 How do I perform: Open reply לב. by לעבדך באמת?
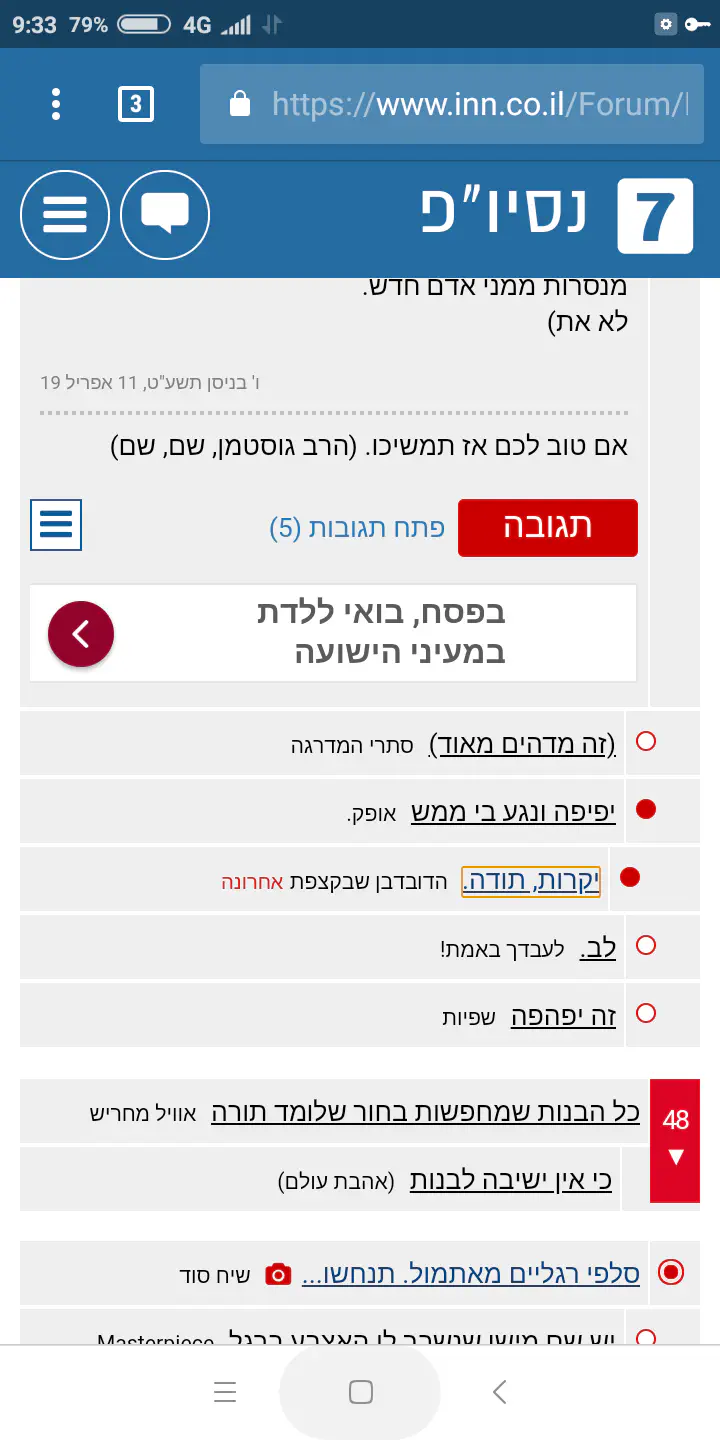click(597, 947)
